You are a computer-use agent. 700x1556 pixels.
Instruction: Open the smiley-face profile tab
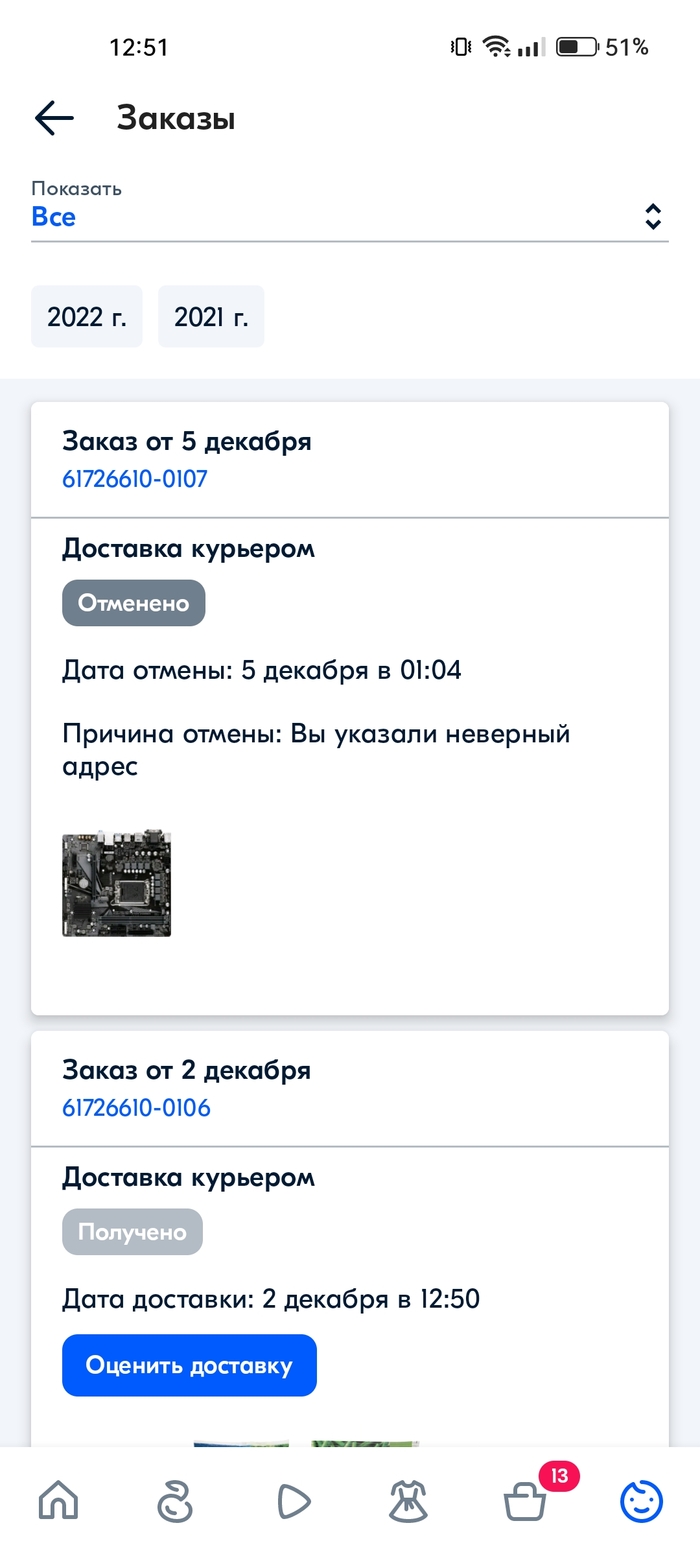tap(641, 1501)
